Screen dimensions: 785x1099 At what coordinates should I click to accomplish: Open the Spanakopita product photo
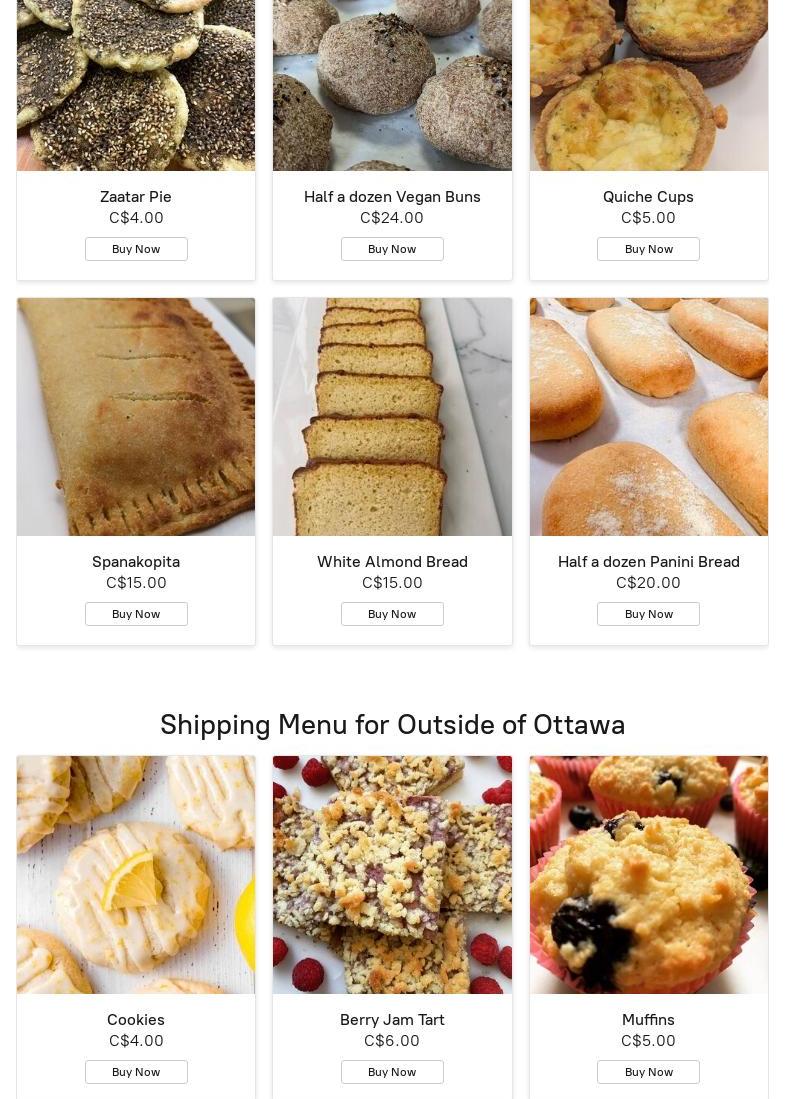(x=136, y=417)
